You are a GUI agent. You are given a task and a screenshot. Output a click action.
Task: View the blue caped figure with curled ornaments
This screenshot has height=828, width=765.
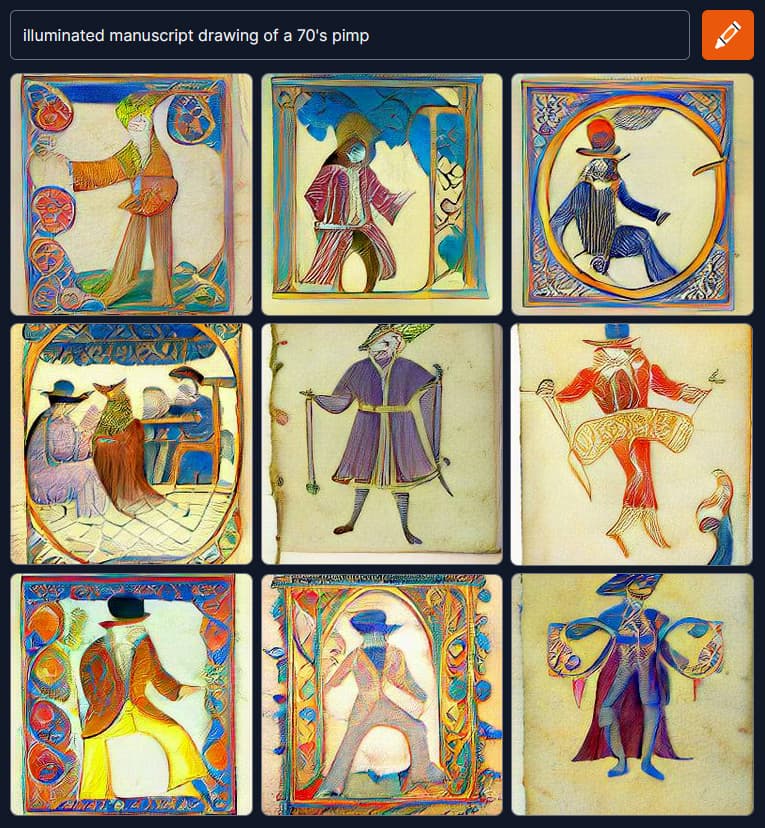click(x=631, y=694)
